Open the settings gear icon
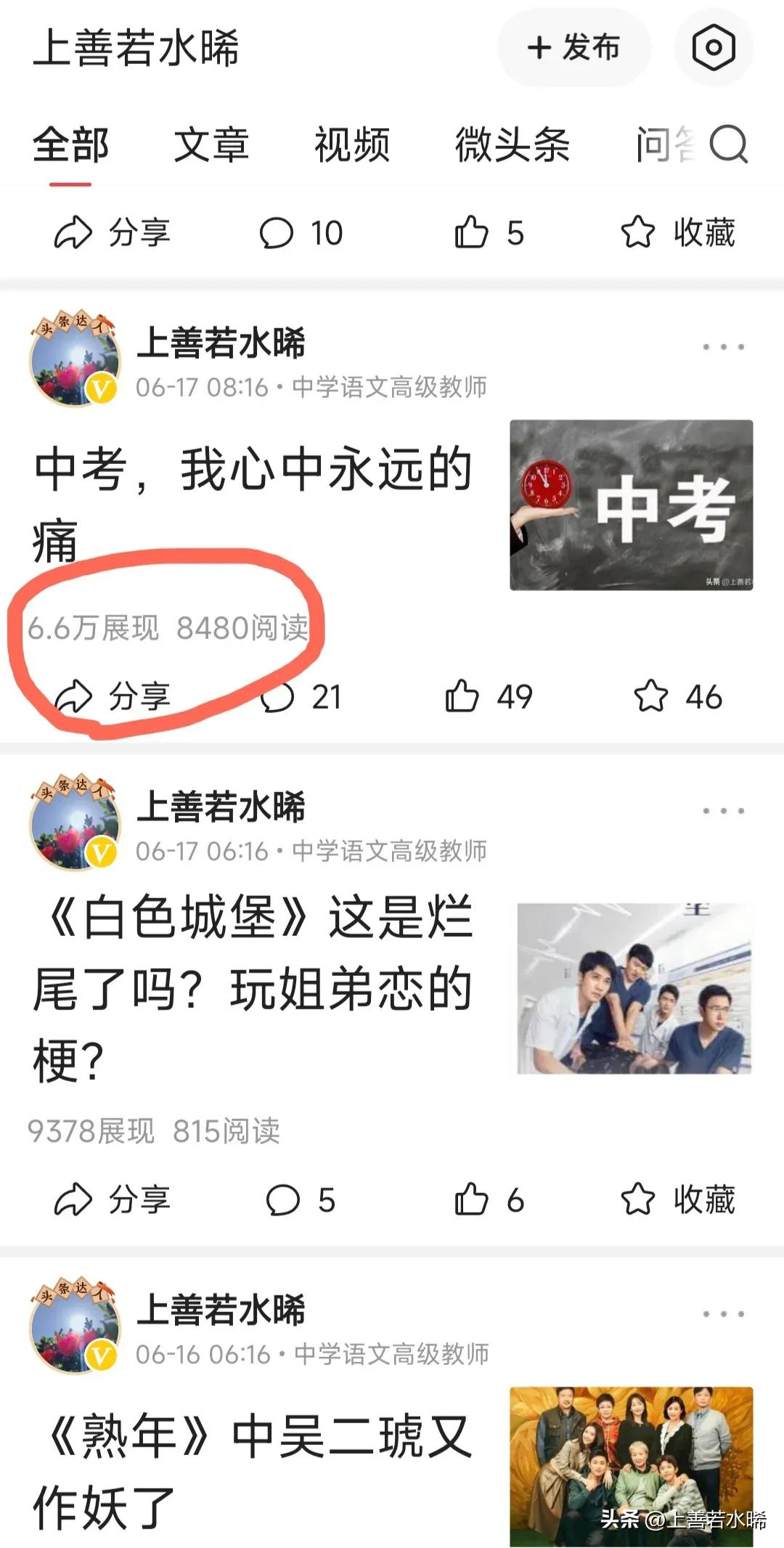This screenshot has height=1548, width=784. pyautogui.click(x=714, y=48)
